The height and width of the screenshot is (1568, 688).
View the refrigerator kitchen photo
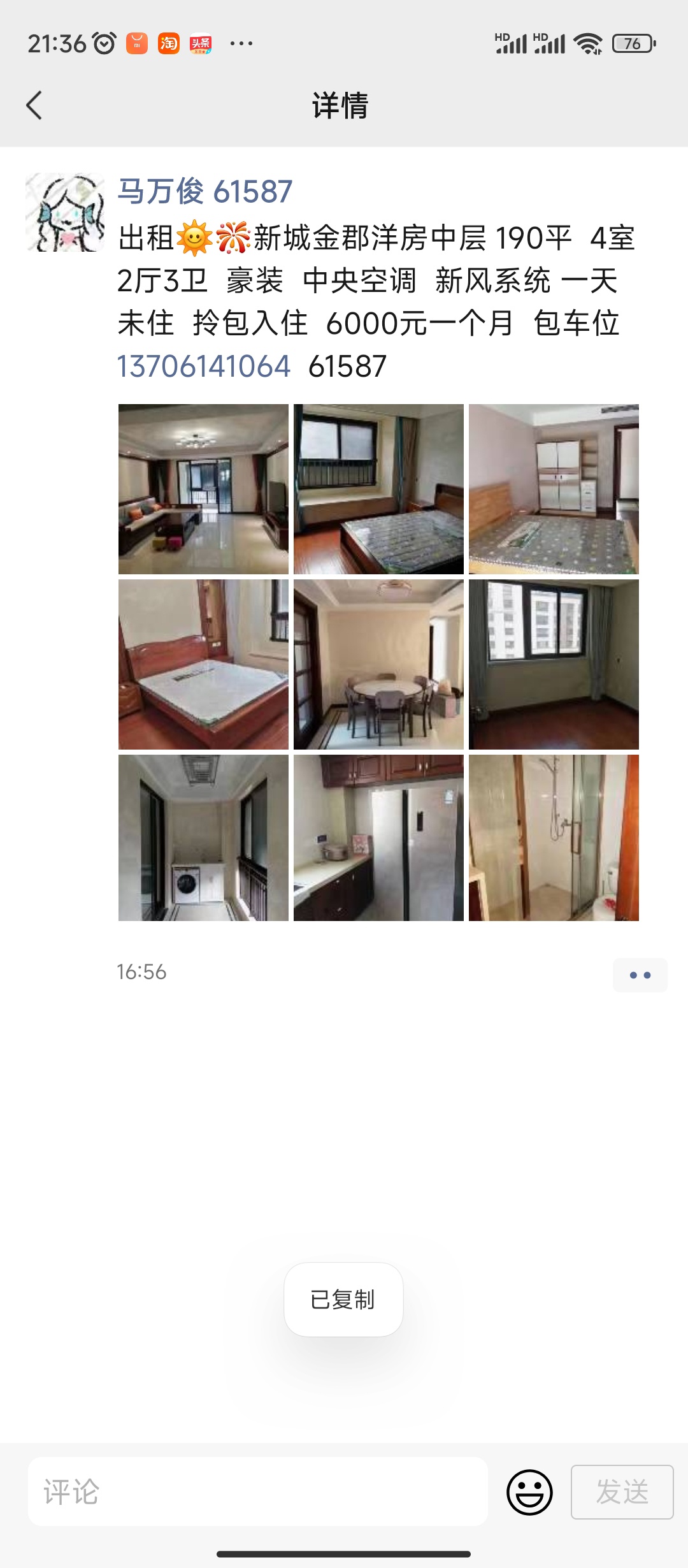tap(378, 838)
